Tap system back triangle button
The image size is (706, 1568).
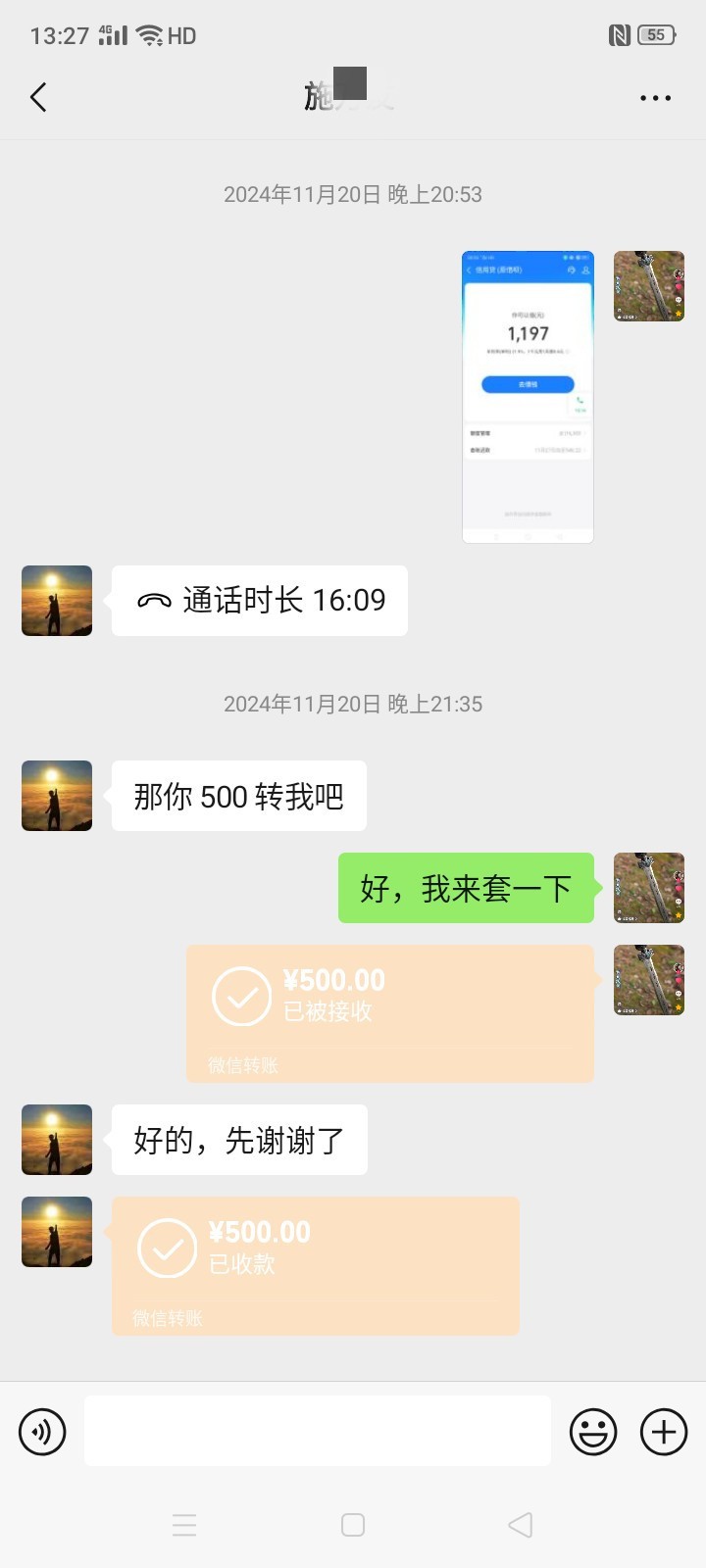(521, 1525)
